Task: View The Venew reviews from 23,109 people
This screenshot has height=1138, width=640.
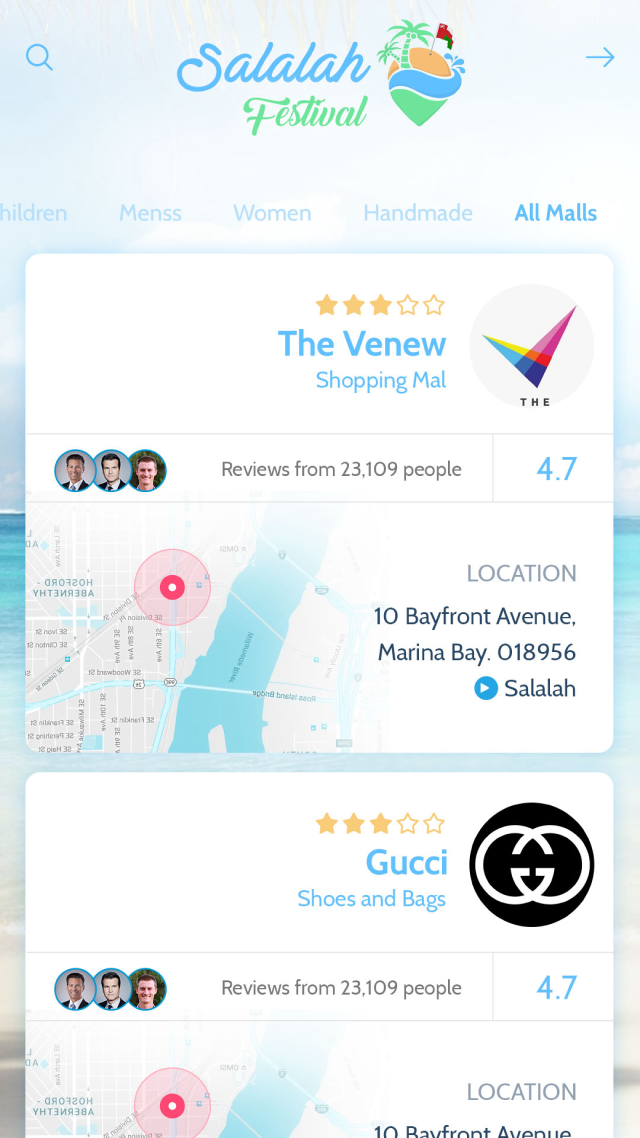Action: pyautogui.click(x=341, y=469)
